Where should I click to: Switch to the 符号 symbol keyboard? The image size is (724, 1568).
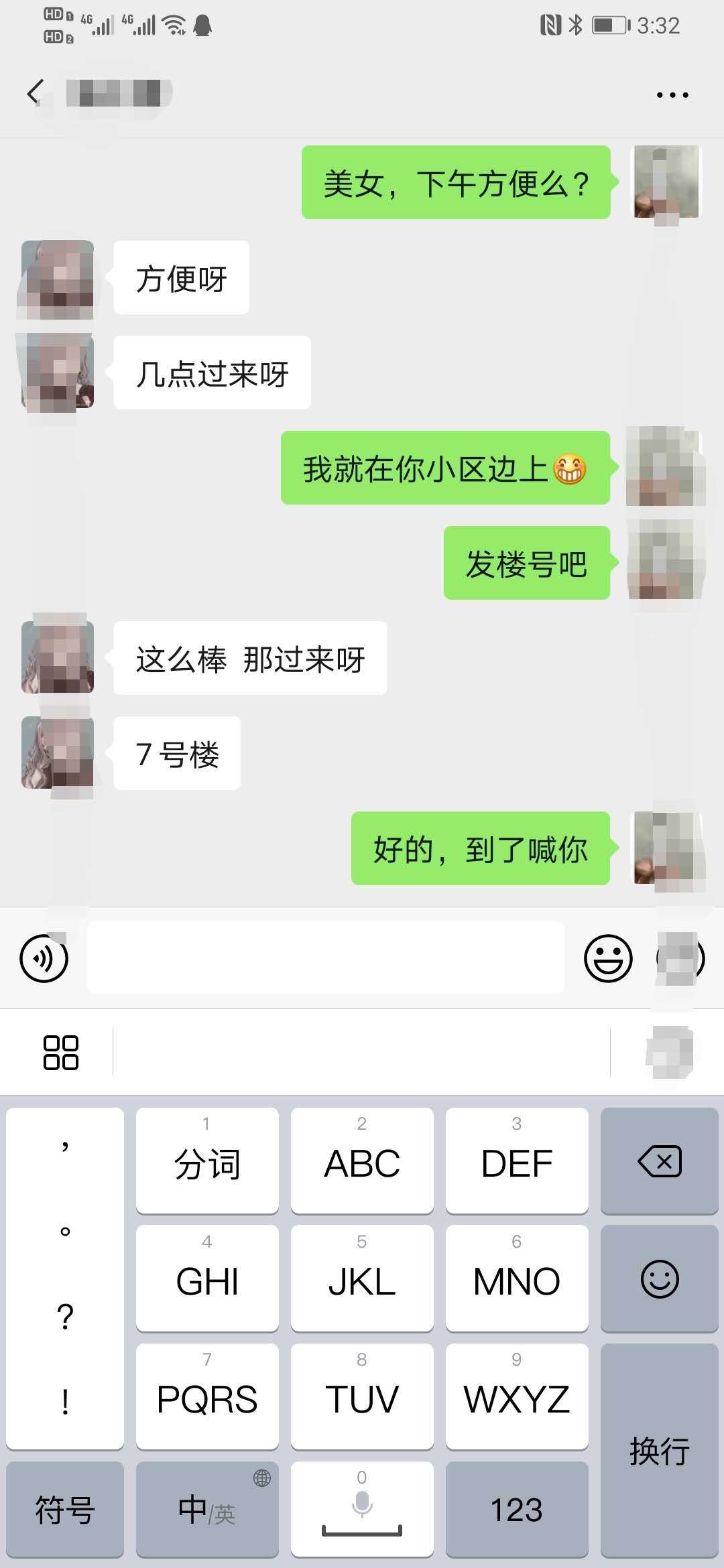[64, 1510]
